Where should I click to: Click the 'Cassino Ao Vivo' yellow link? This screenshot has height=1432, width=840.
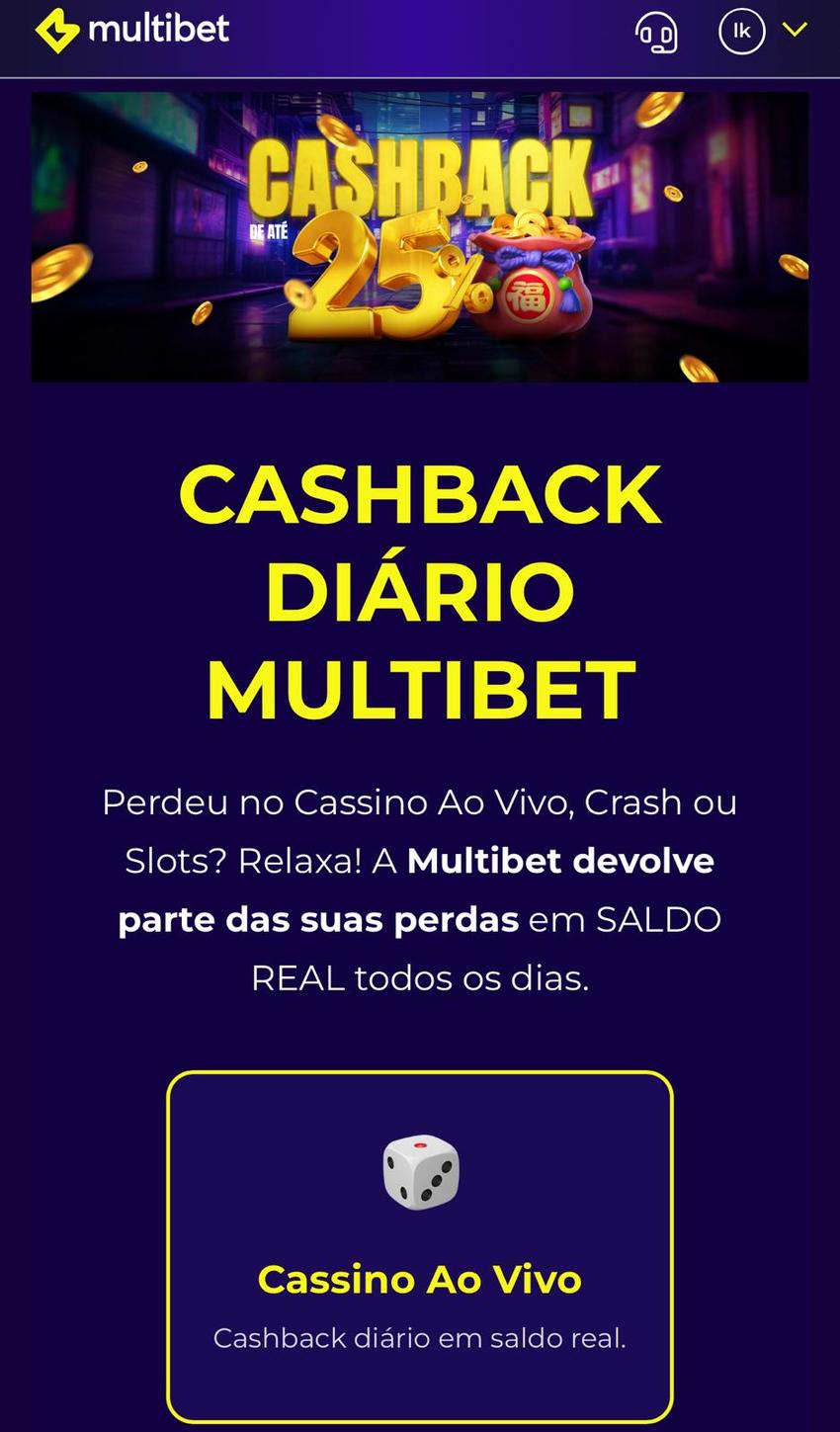[x=421, y=1278]
